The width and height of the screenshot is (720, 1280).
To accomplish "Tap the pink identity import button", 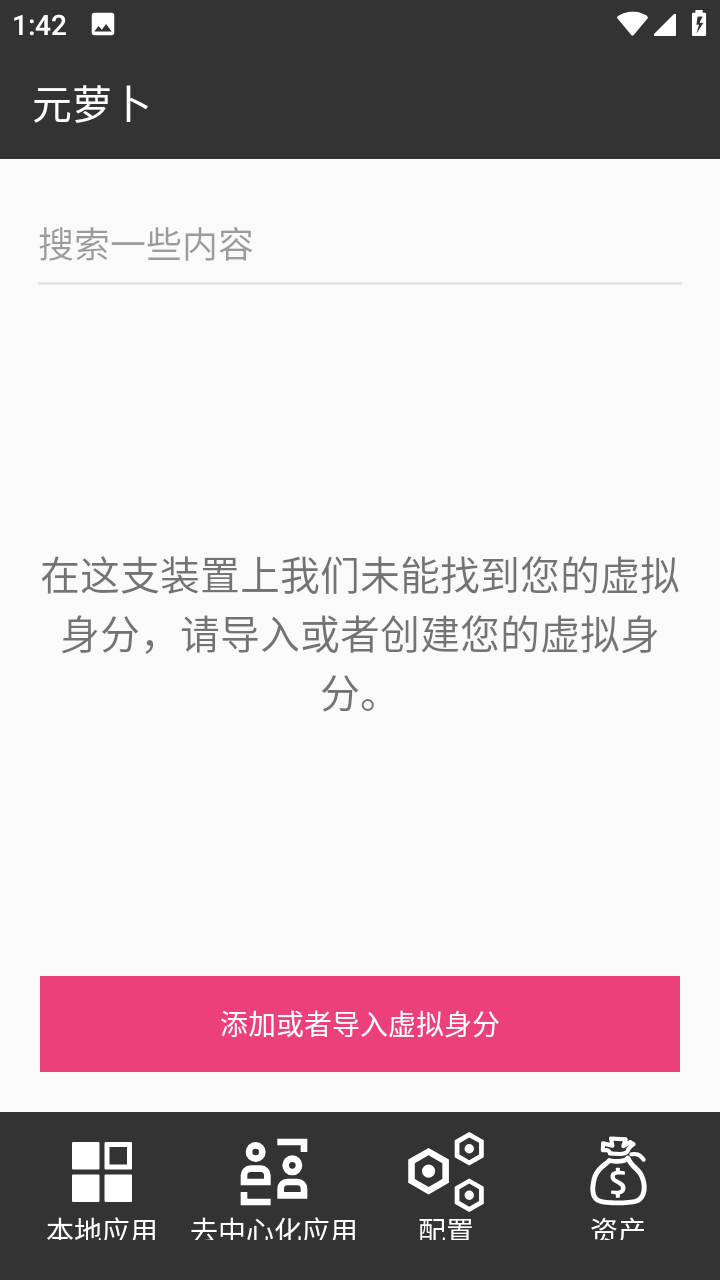I will pyautogui.click(x=360, y=1024).
